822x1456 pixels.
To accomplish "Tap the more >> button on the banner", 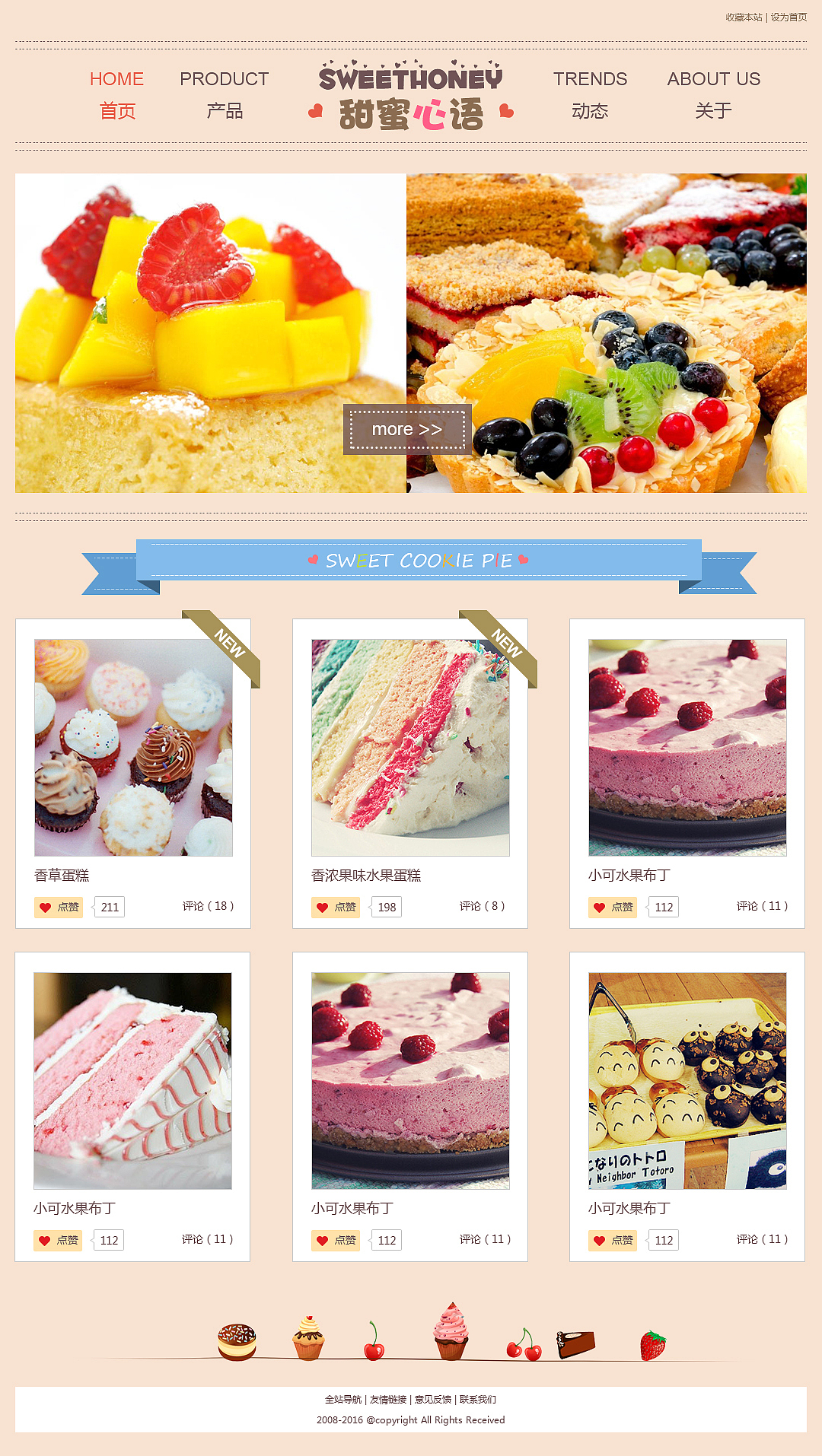I will [x=407, y=430].
